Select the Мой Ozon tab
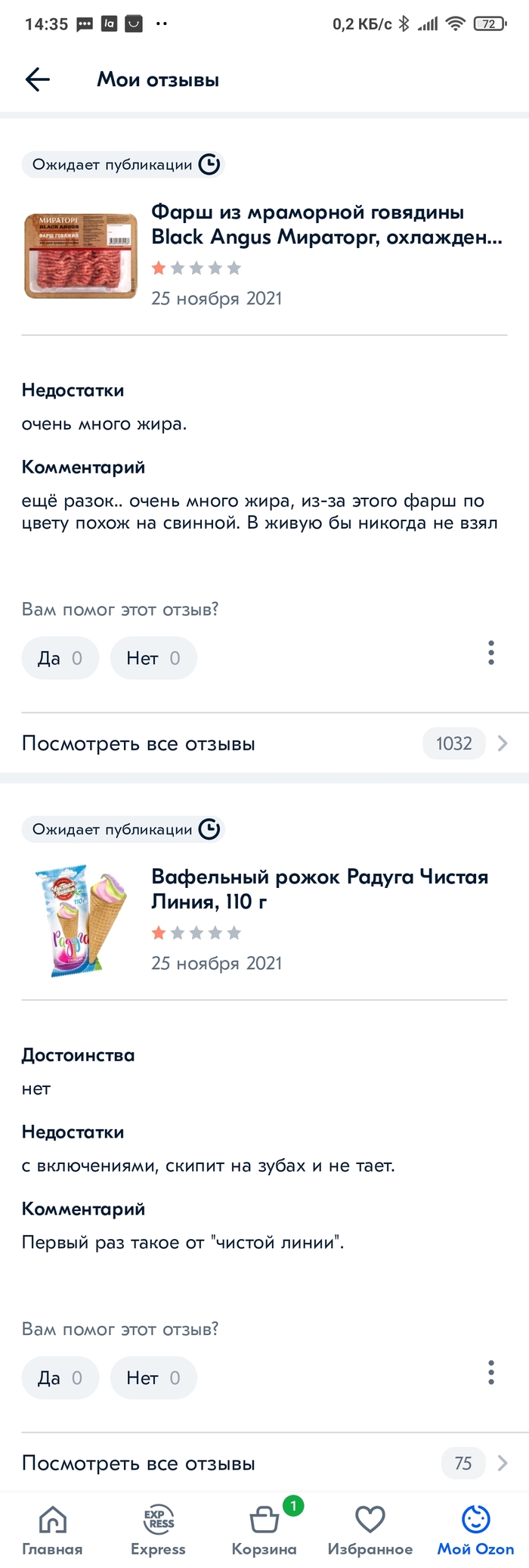 pyautogui.click(x=475, y=1529)
